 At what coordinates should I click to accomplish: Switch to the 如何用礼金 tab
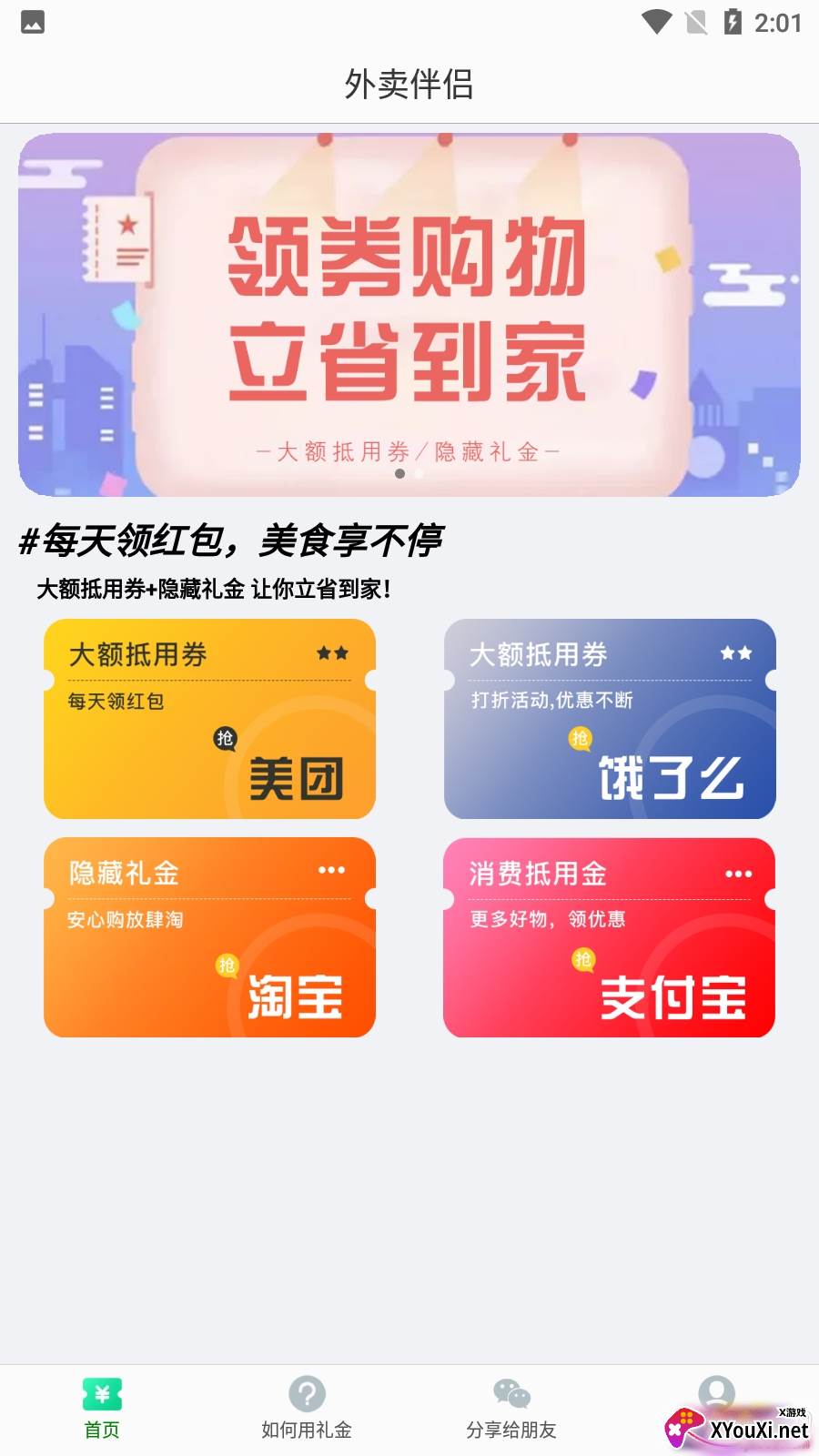(x=307, y=1409)
